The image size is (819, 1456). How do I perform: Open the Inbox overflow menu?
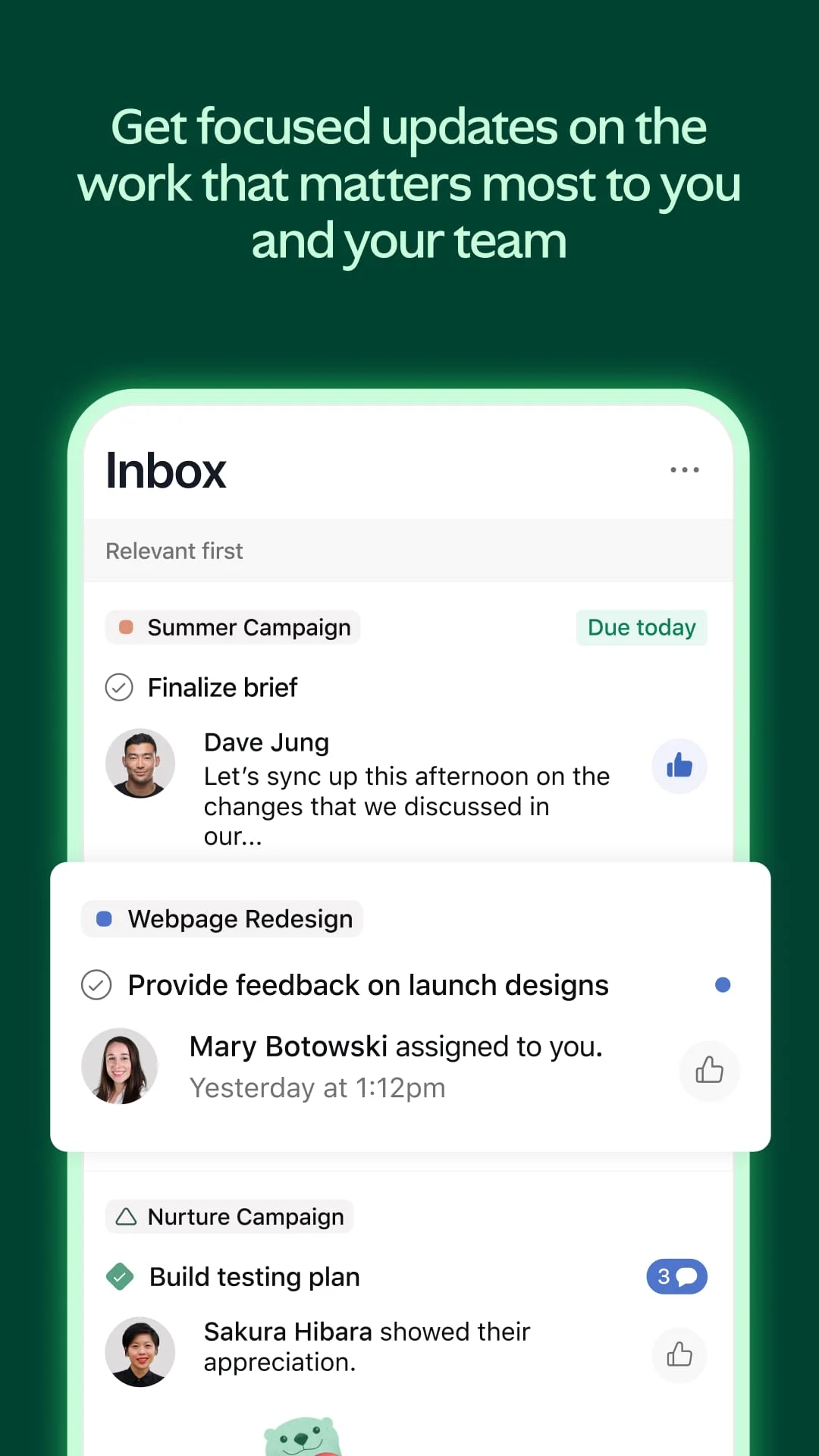[x=685, y=469]
